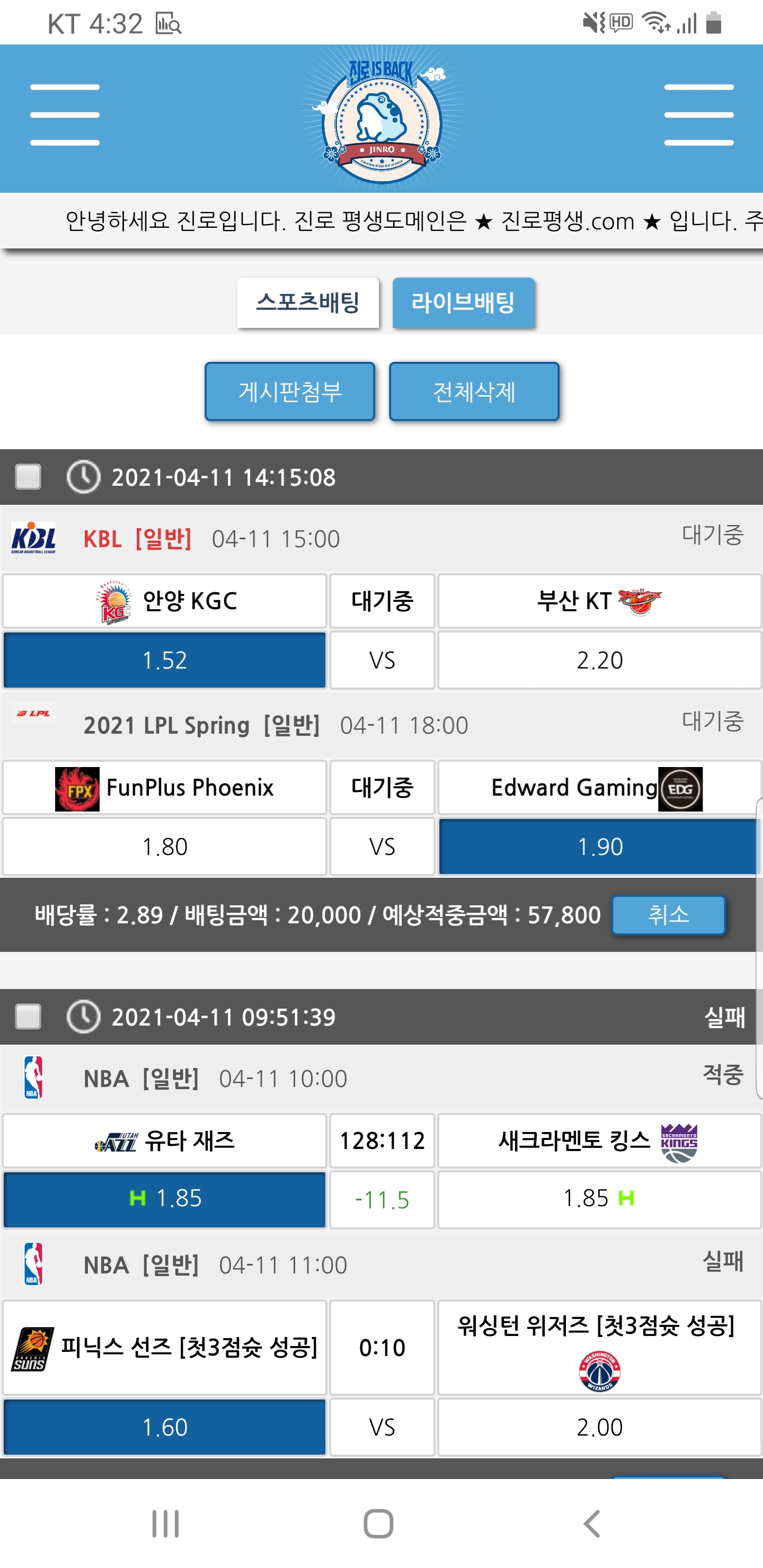Screen dimensions: 763x1568
Task: Check the box for the 14:15:08 bet
Action: tap(28, 477)
